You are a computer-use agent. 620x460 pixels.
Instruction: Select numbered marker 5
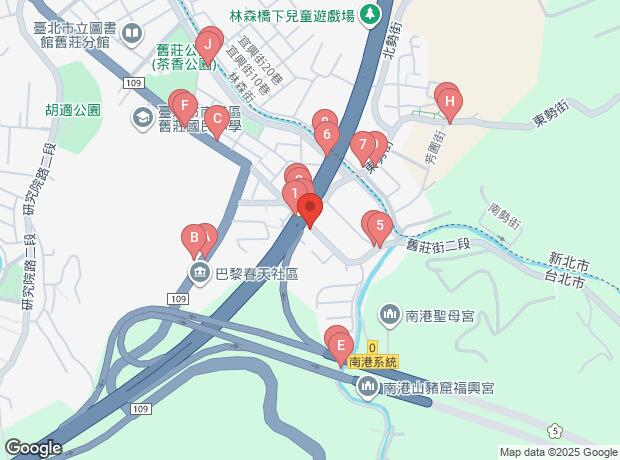(x=379, y=227)
